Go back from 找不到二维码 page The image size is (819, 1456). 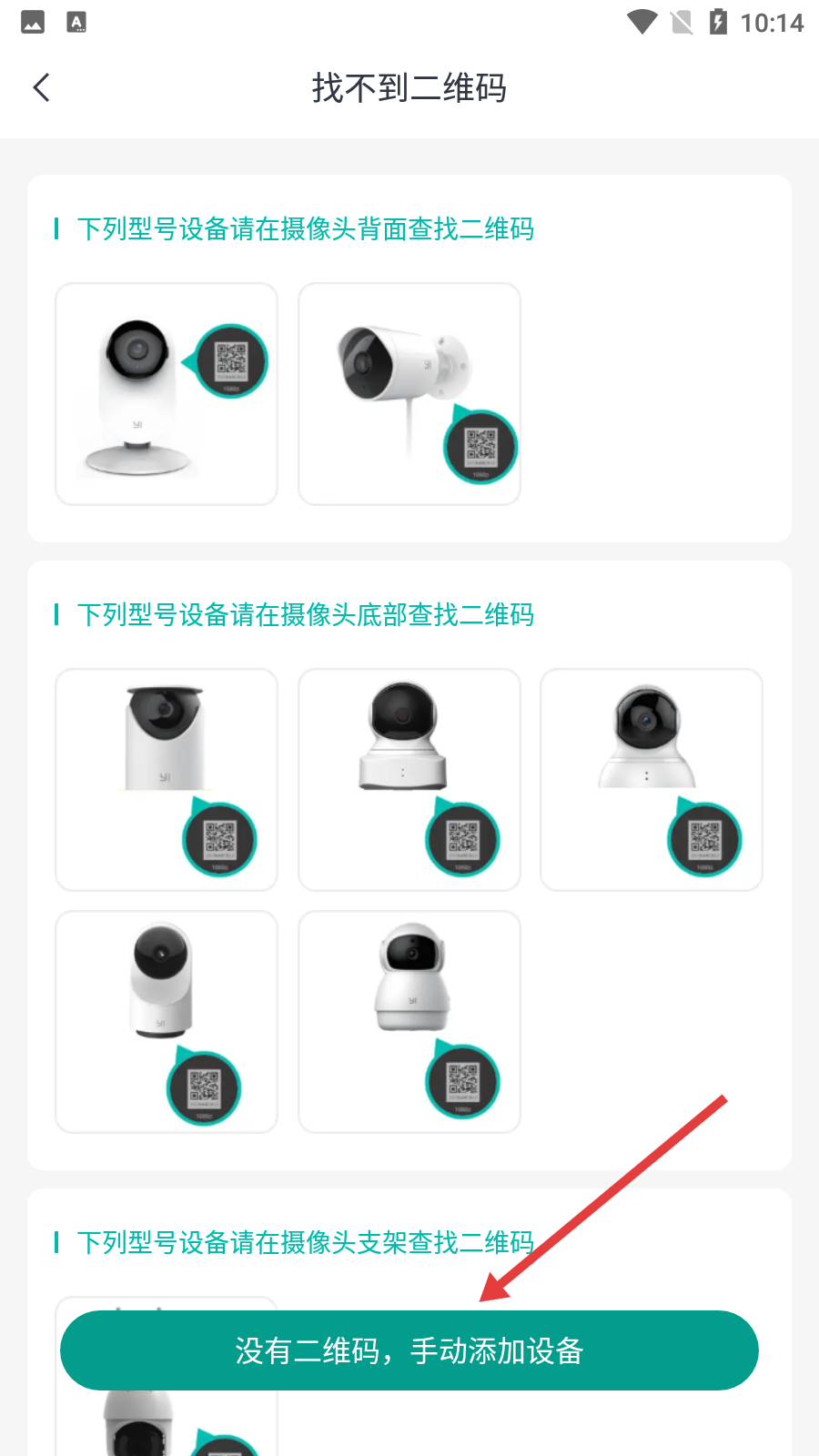(41, 88)
